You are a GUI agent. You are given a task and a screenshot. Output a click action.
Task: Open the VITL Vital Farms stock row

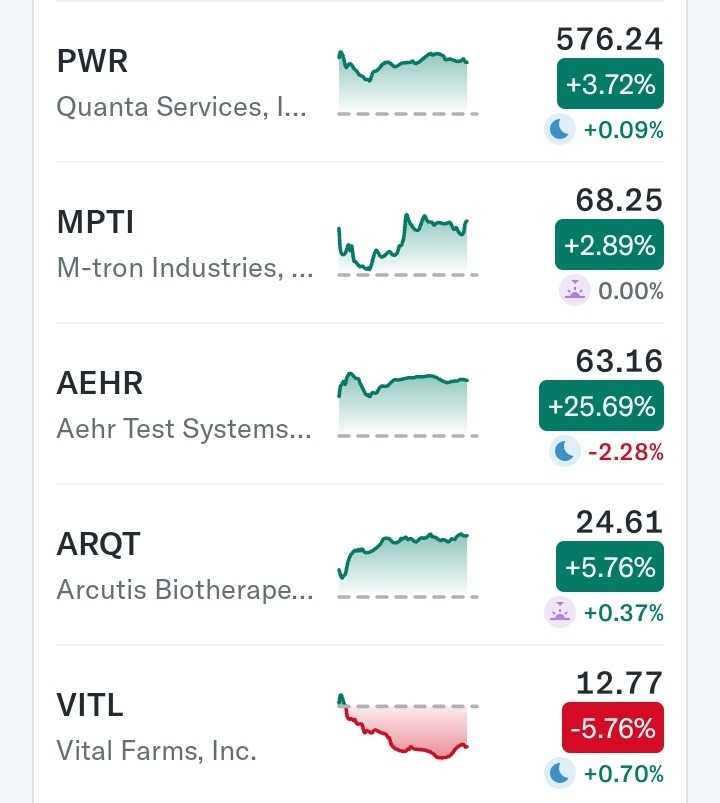360,724
